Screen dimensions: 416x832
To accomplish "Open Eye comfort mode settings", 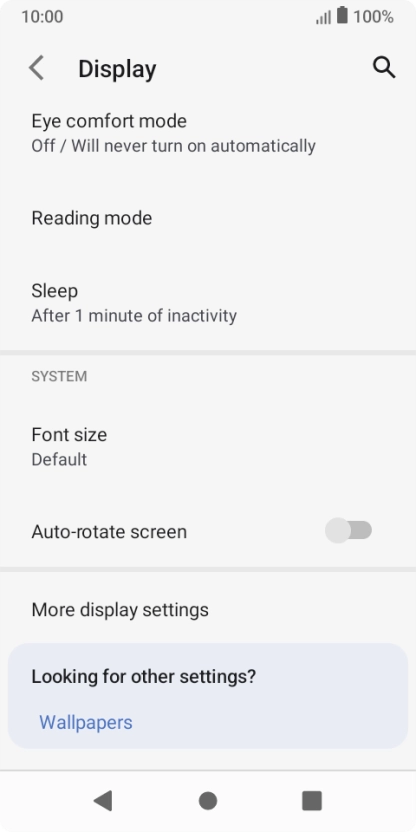I will click(208, 133).
